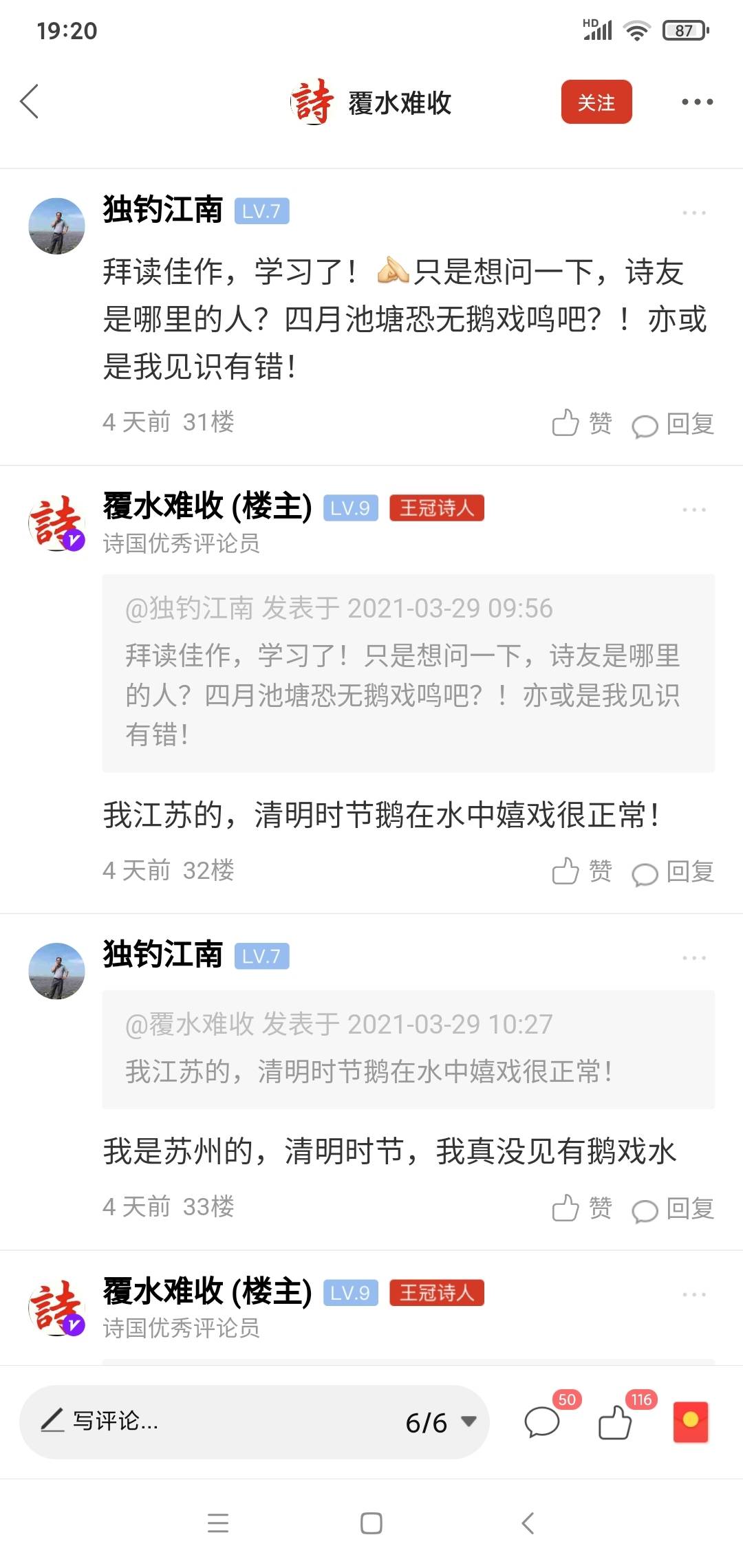The image size is (743, 1568).
Task: Like the post with 116 thumbs-up
Action: (615, 1421)
